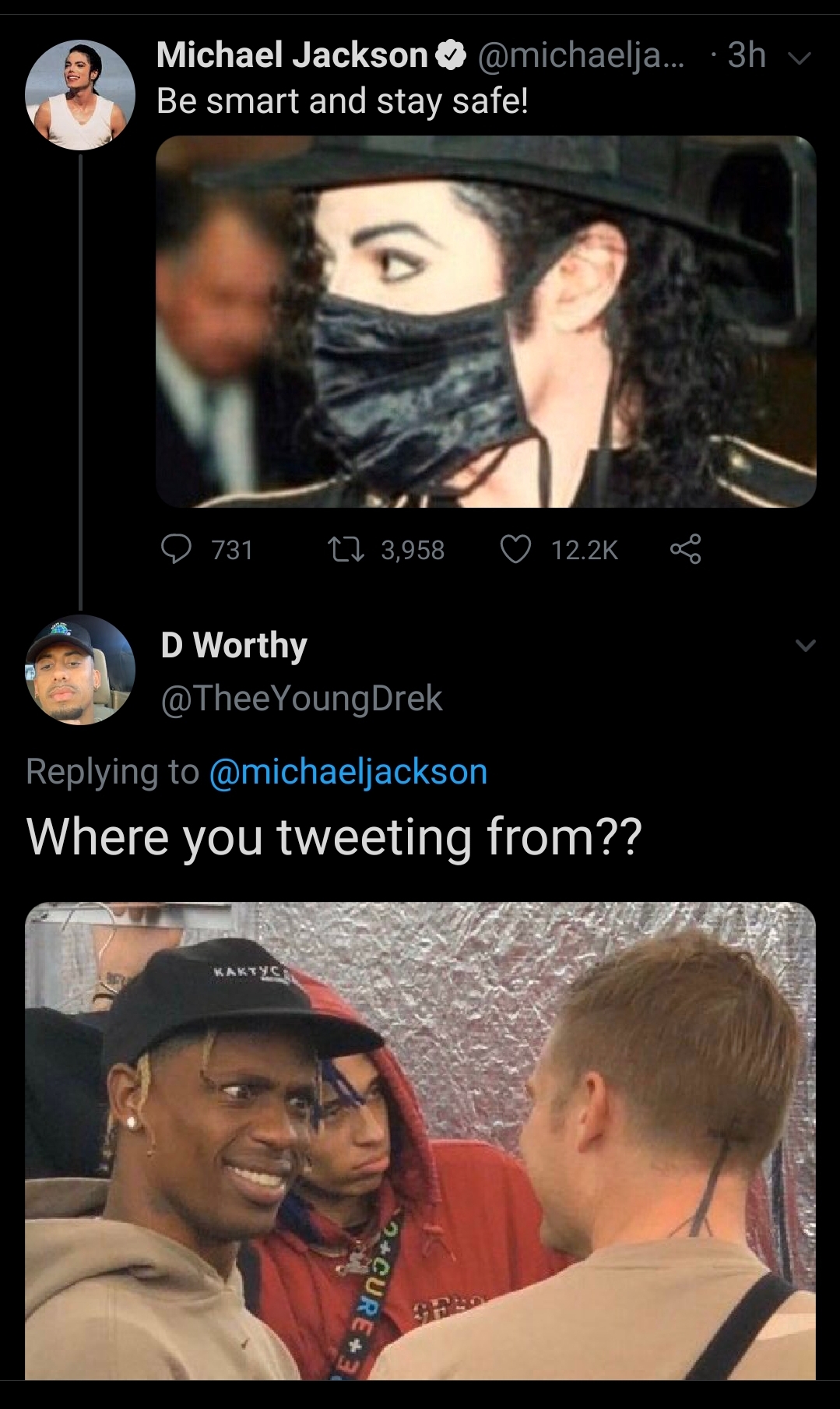View the masked photo in Michael Jackson's tweet

486,321
